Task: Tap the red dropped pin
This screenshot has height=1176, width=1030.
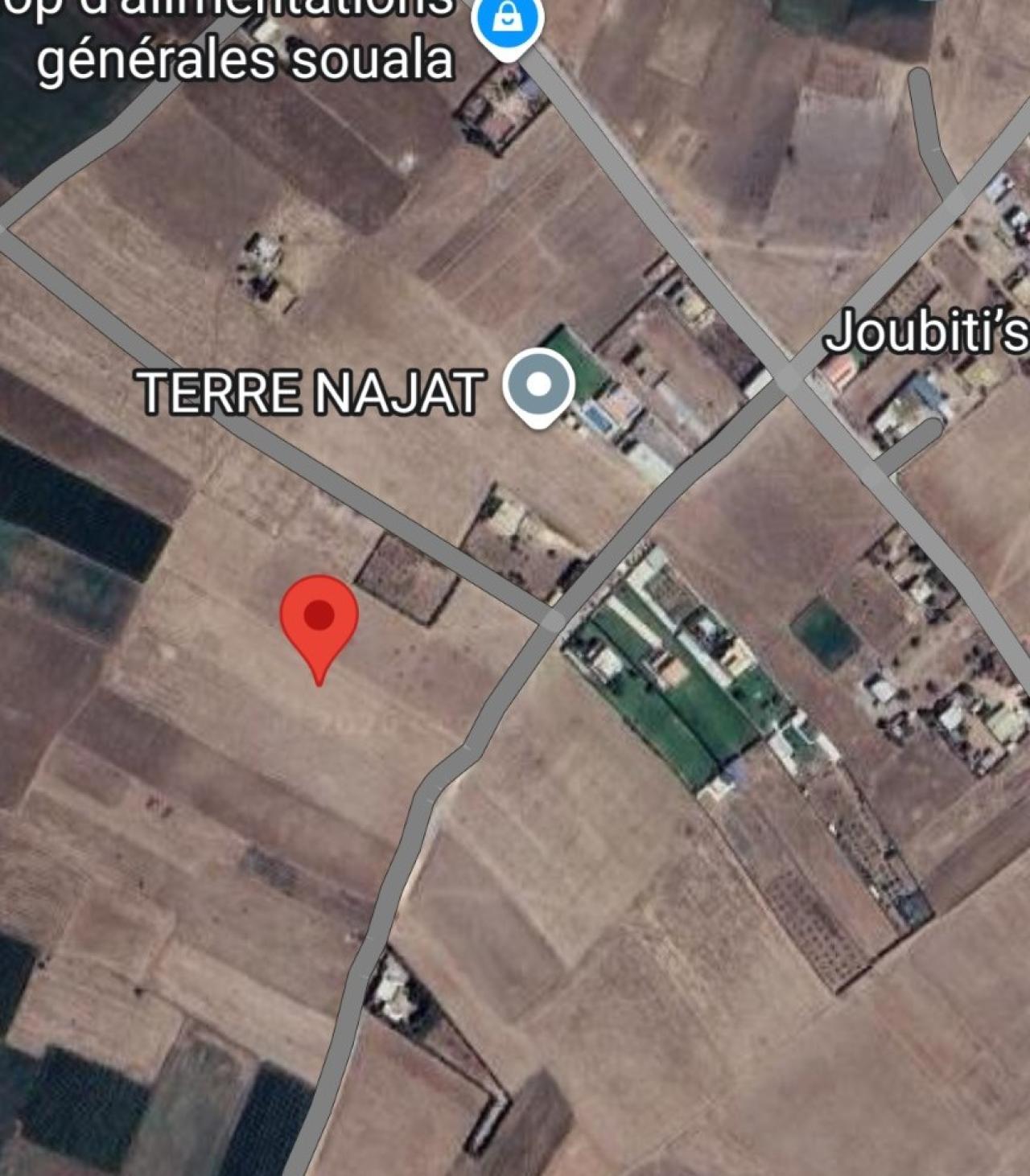Action: pos(319,618)
